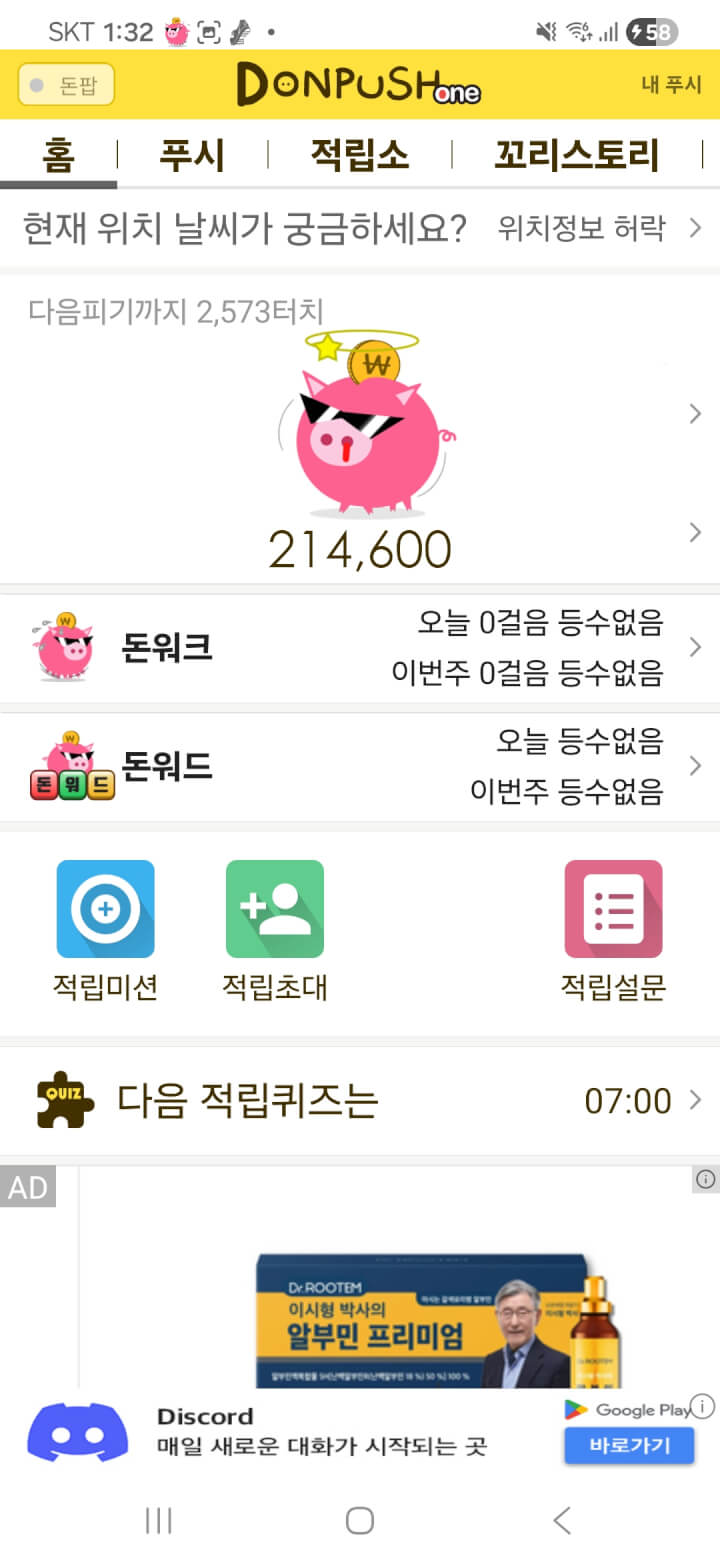Switch to the 적립소 tab
This screenshot has height=1560, width=720.
coord(359,156)
